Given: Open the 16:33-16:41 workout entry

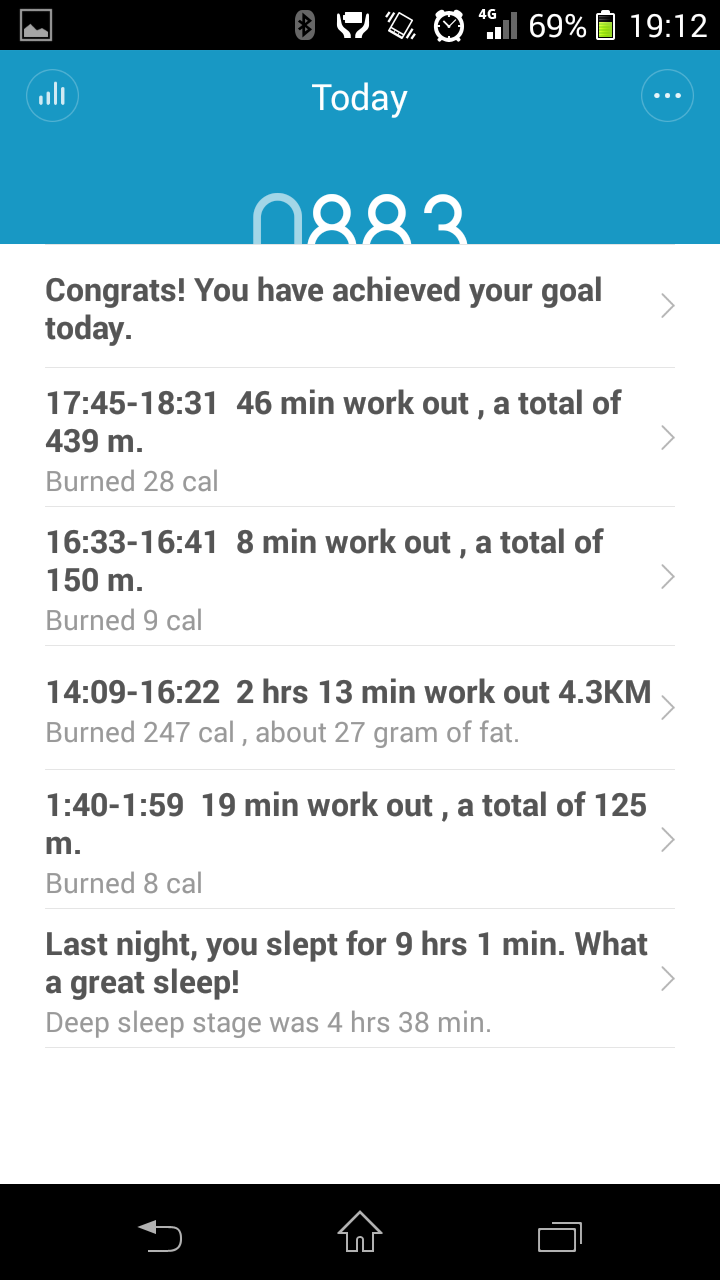Looking at the screenshot, I should [x=360, y=577].
